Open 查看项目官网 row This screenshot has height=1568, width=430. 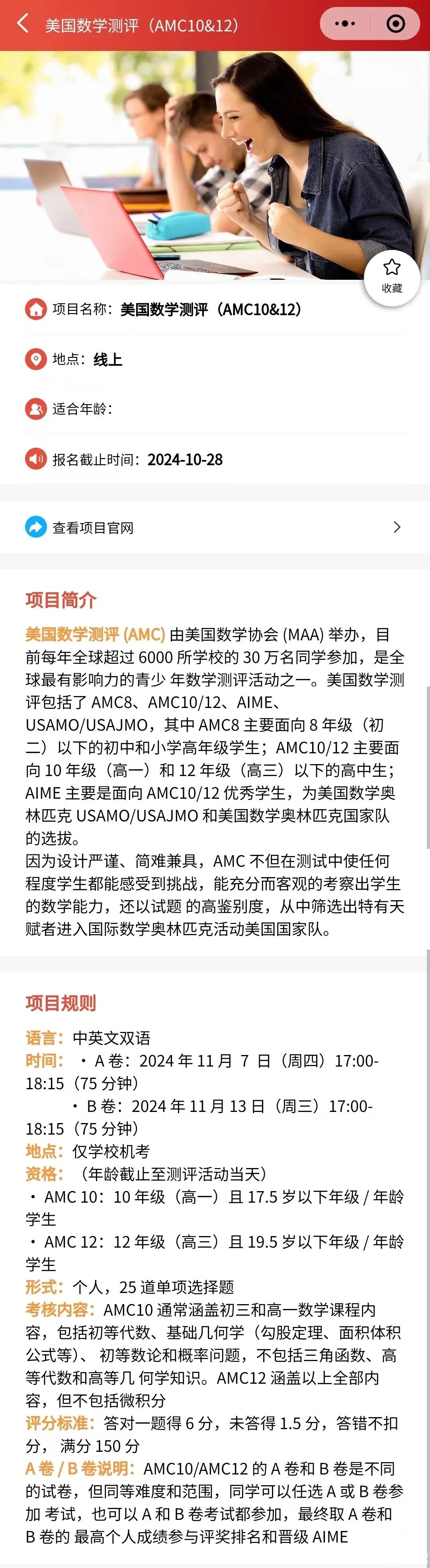click(214, 527)
